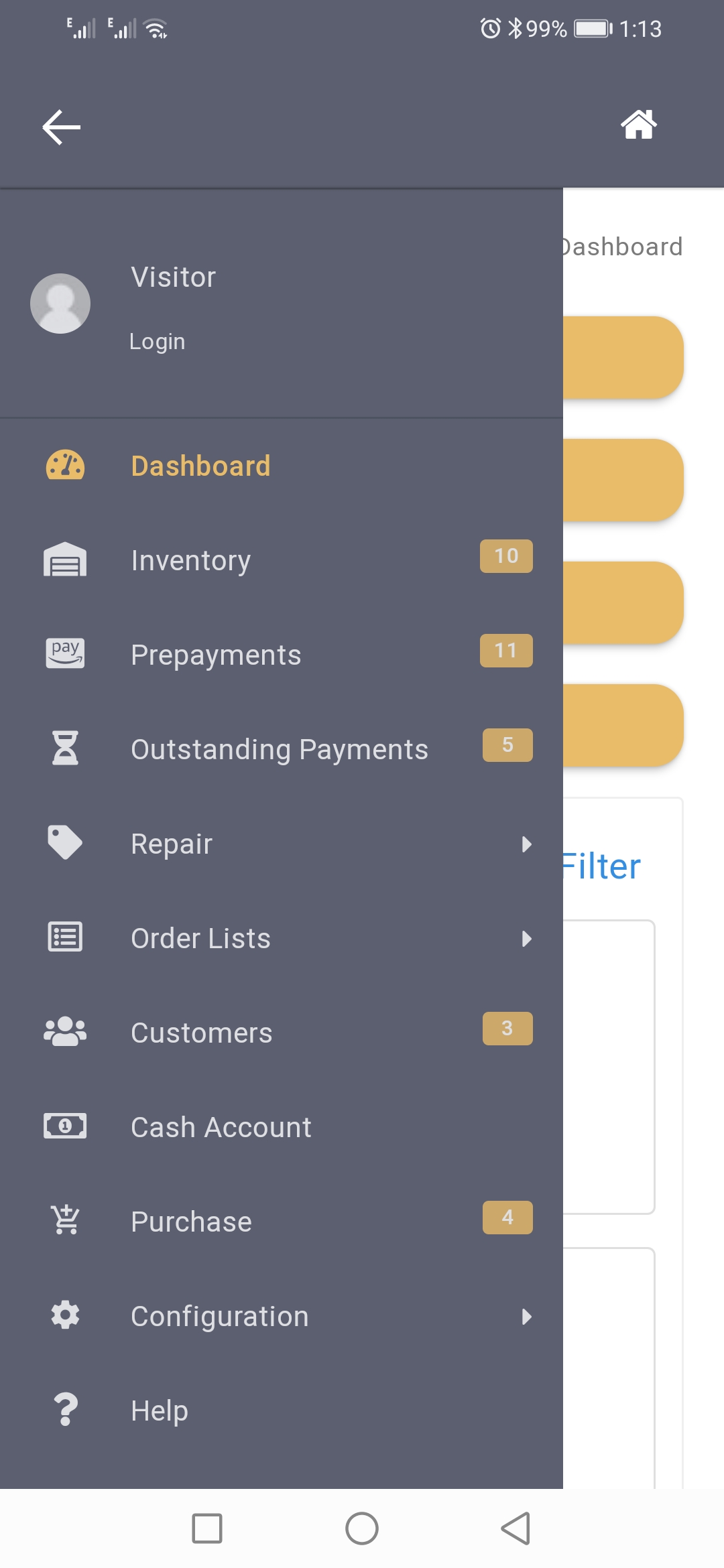
Task: View Outstanding Payments
Action: (x=279, y=750)
